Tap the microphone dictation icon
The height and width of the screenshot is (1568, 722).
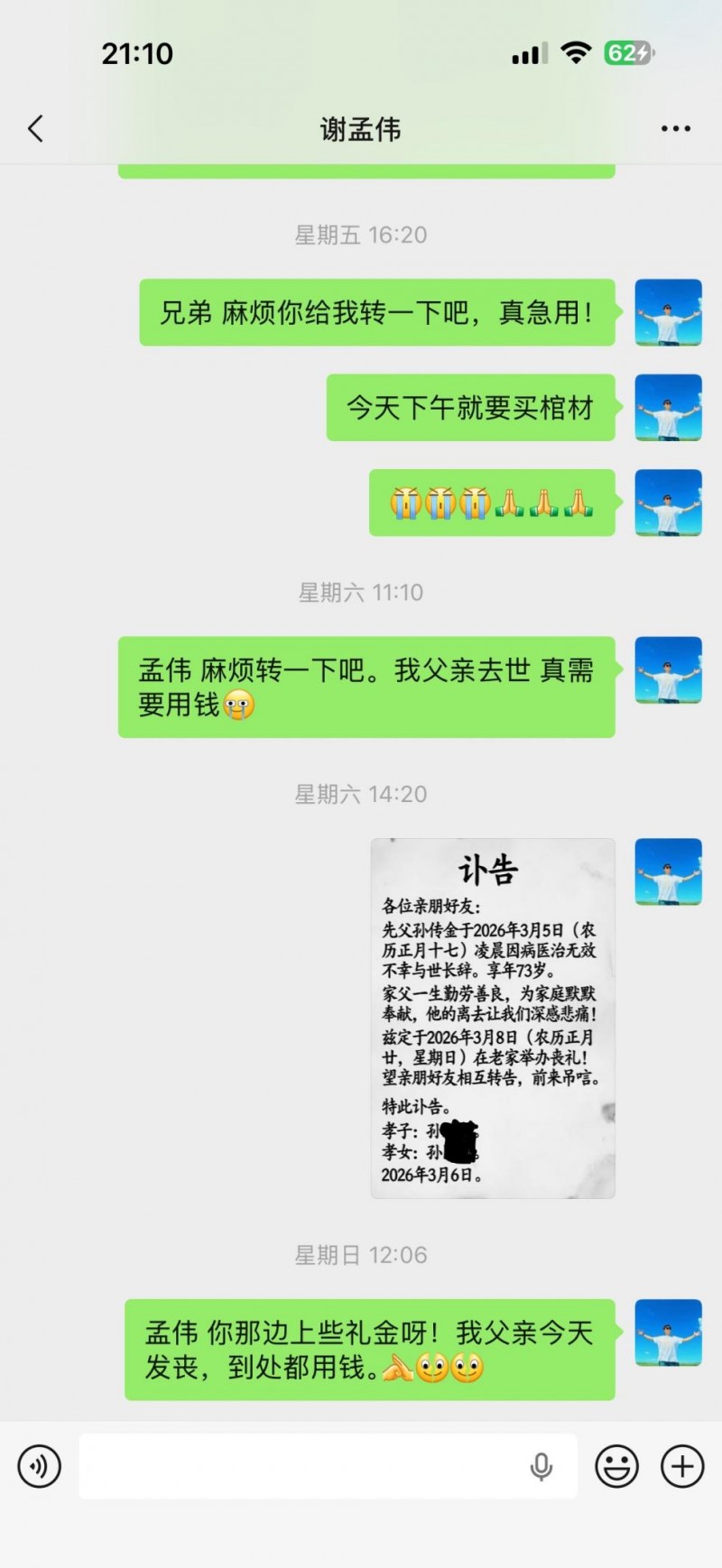[x=541, y=1467]
